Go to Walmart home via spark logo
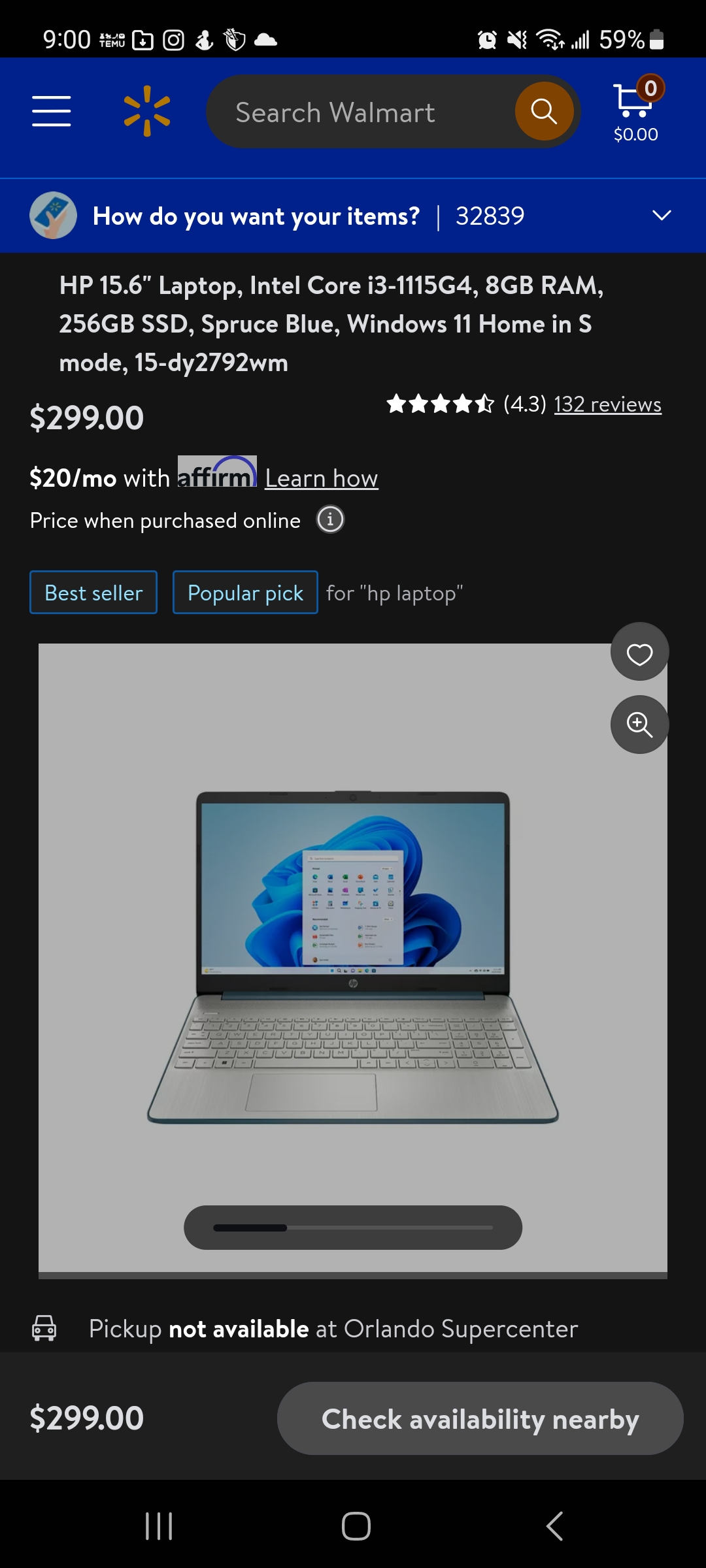 (x=147, y=111)
